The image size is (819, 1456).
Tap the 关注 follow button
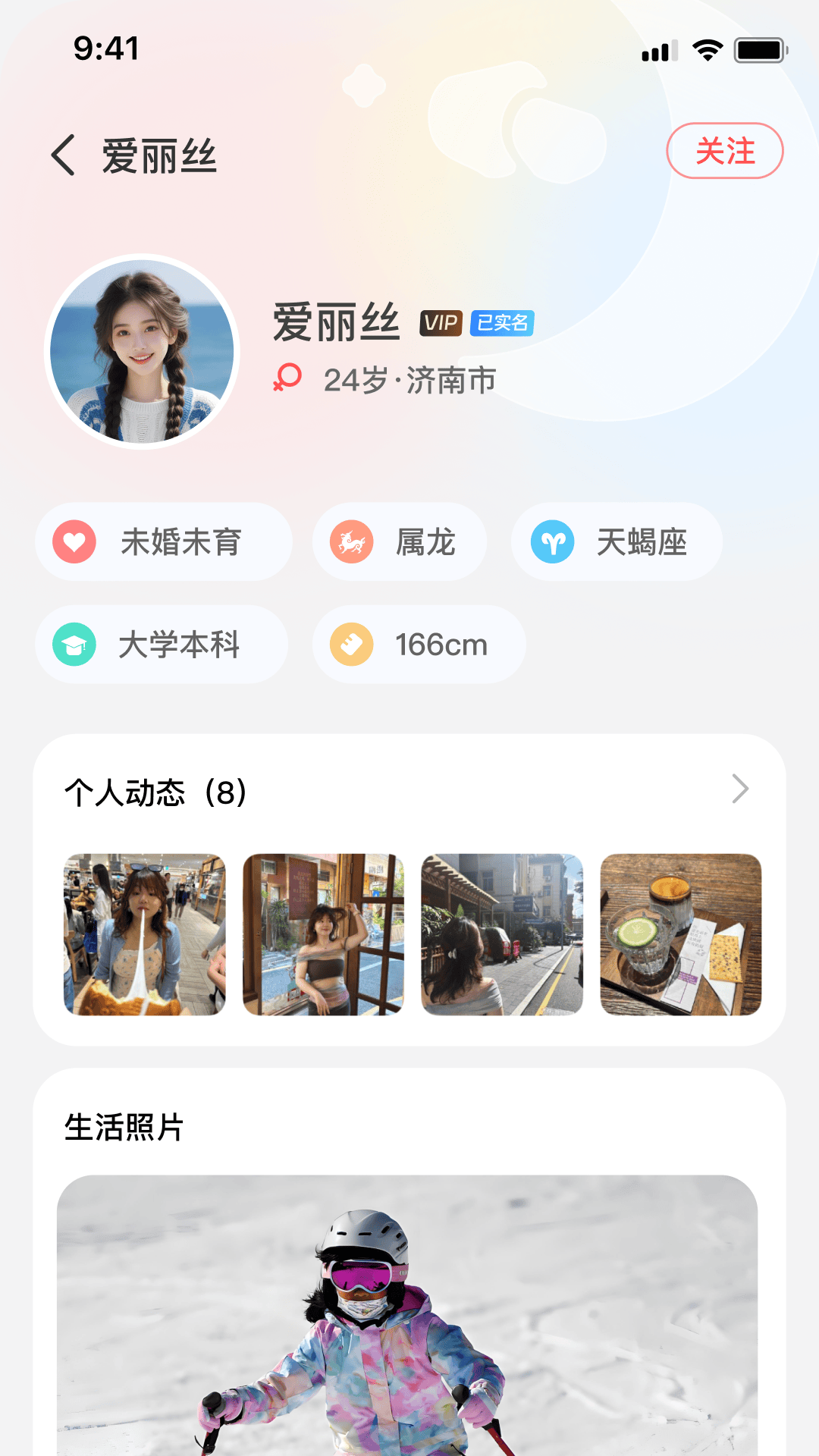[724, 150]
